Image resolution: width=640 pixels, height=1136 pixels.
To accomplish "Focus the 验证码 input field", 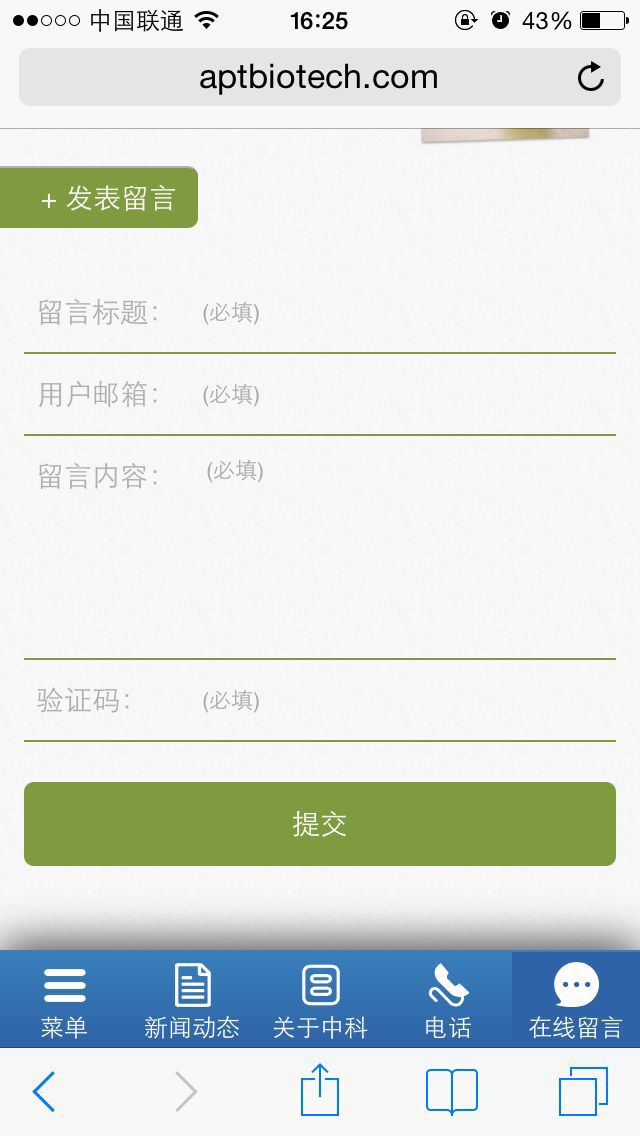I will (400, 701).
